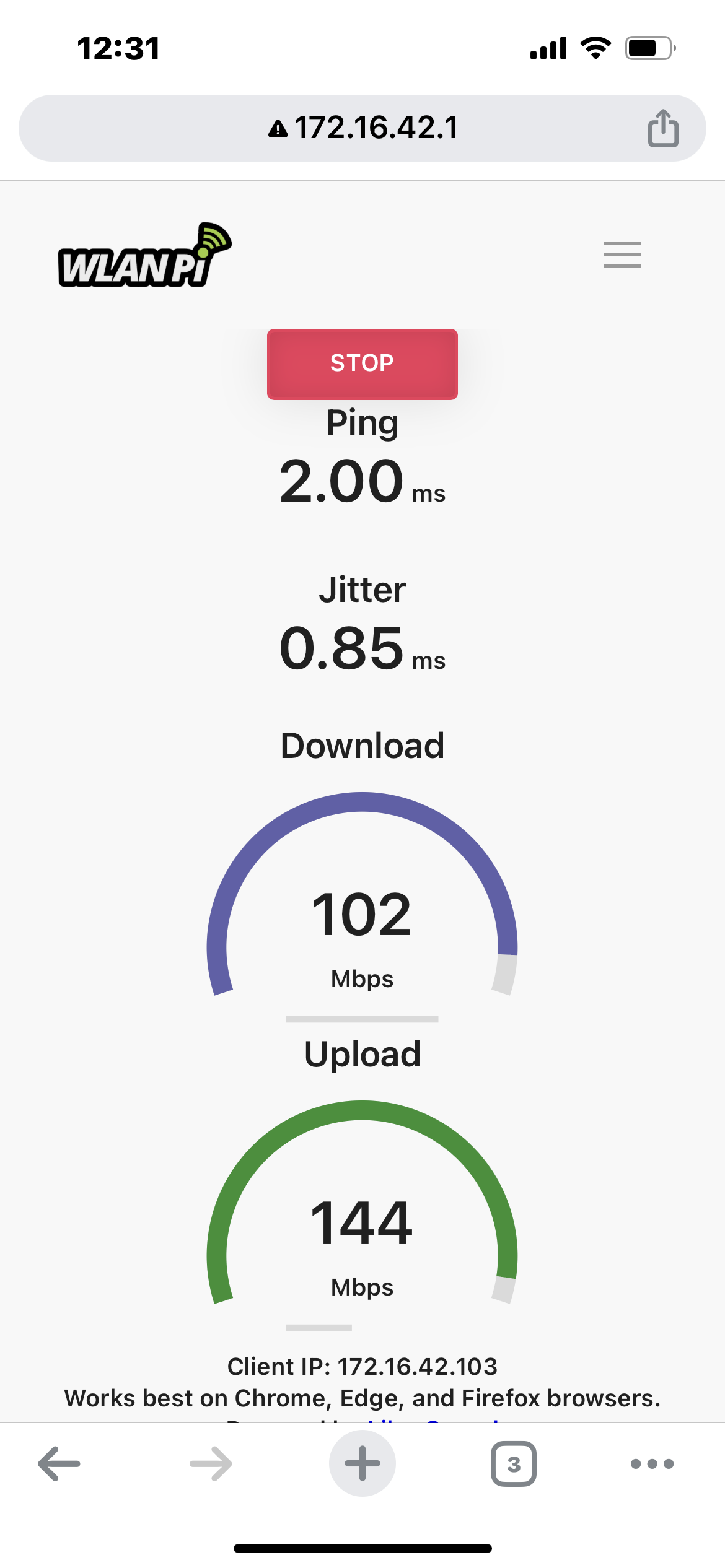Open the hamburger menu

[x=623, y=254]
